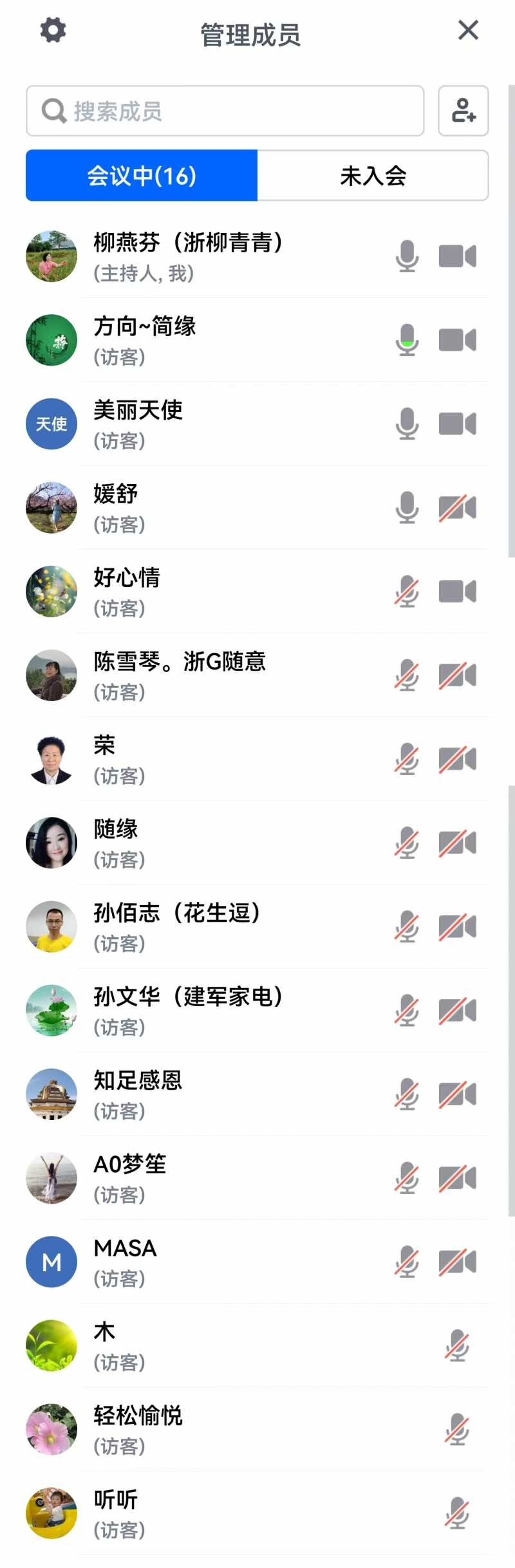Mute 媛舒's microphone
Screen dimensions: 515x1568
coord(407,507)
